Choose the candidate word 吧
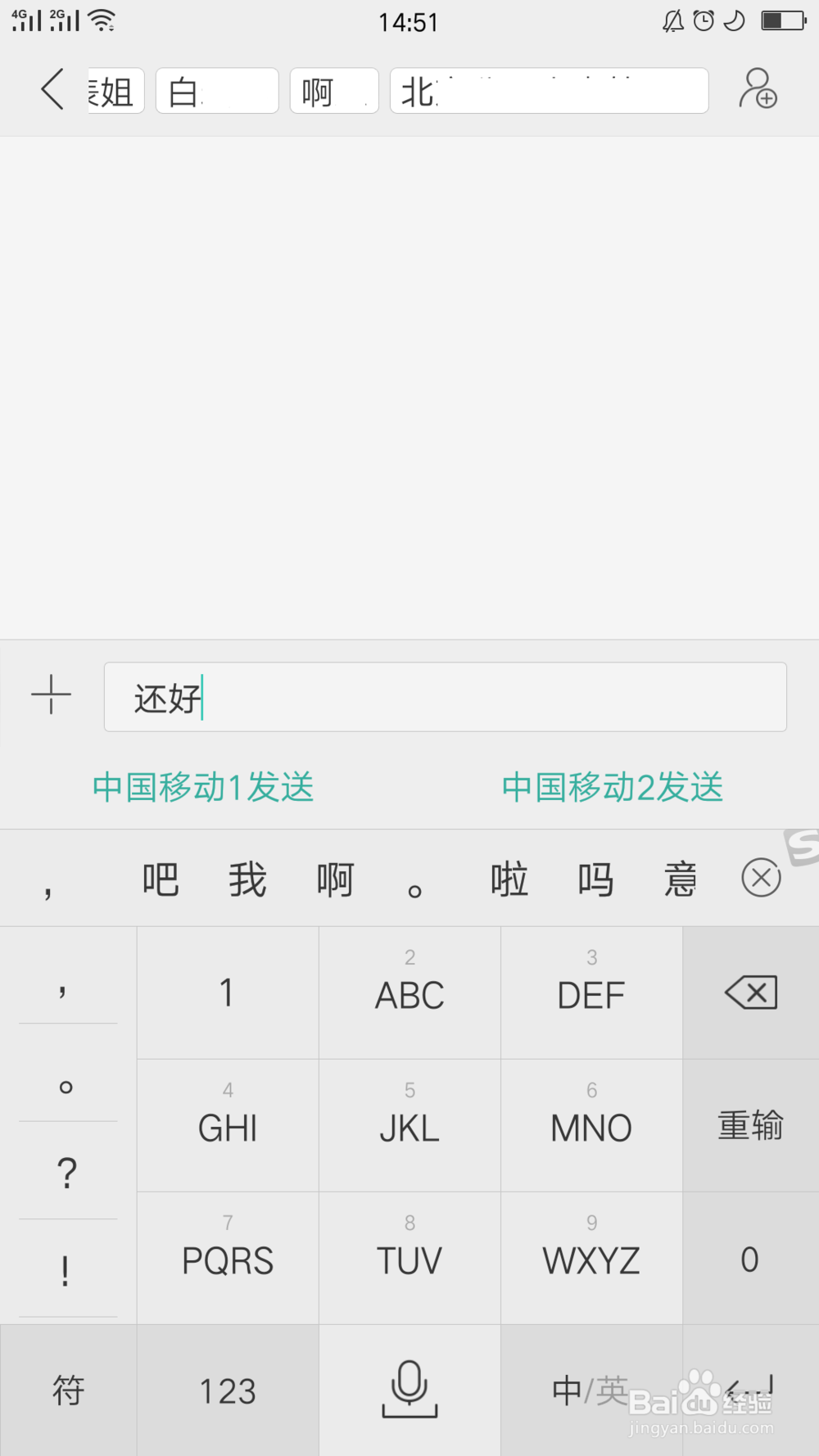The width and height of the screenshot is (819, 1456). [161, 877]
